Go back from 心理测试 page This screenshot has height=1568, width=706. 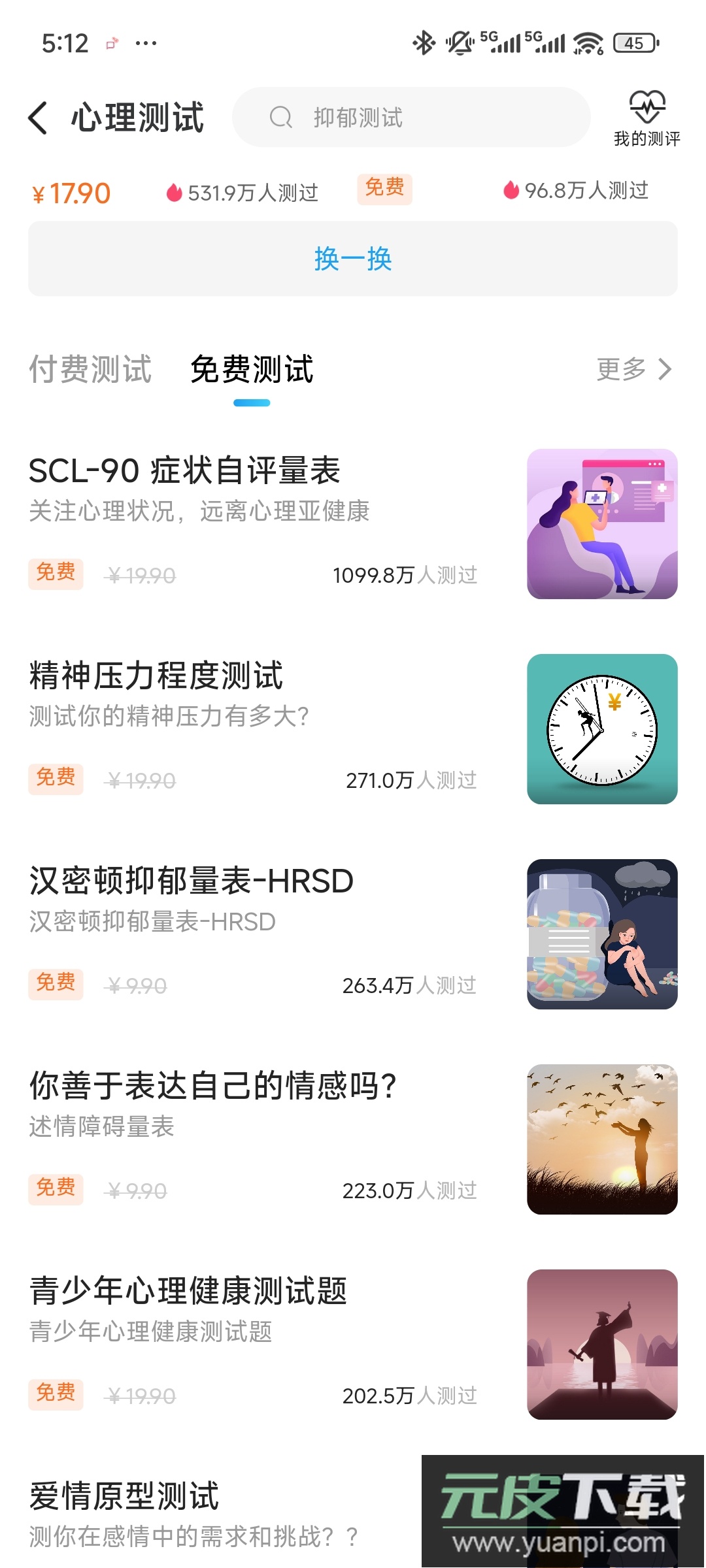[x=39, y=118]
